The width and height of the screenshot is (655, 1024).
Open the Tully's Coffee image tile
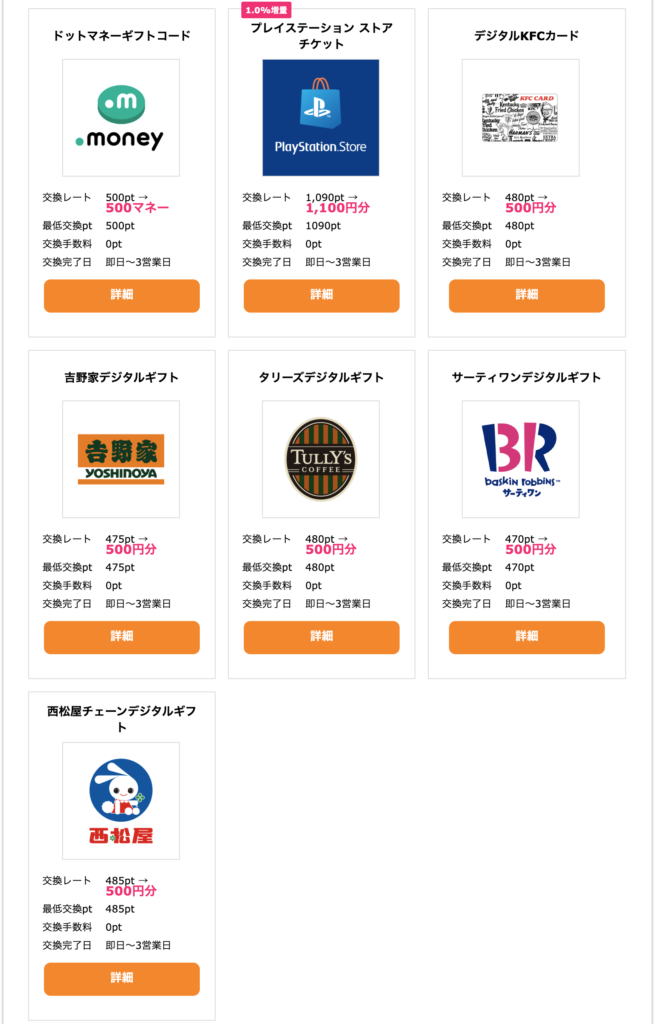click(x=321, y=459)
